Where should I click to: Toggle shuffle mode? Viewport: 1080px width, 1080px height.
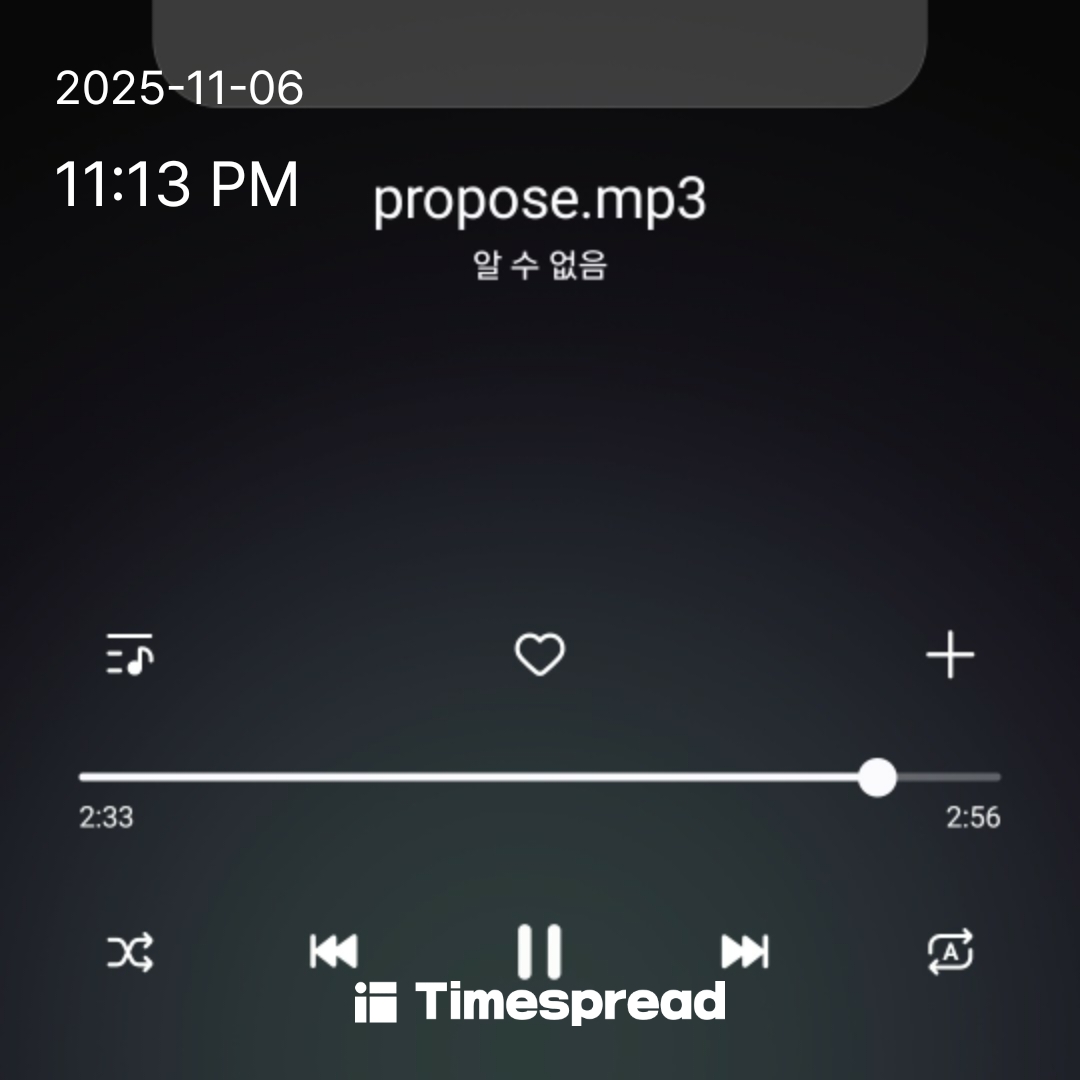coord(131,951)
